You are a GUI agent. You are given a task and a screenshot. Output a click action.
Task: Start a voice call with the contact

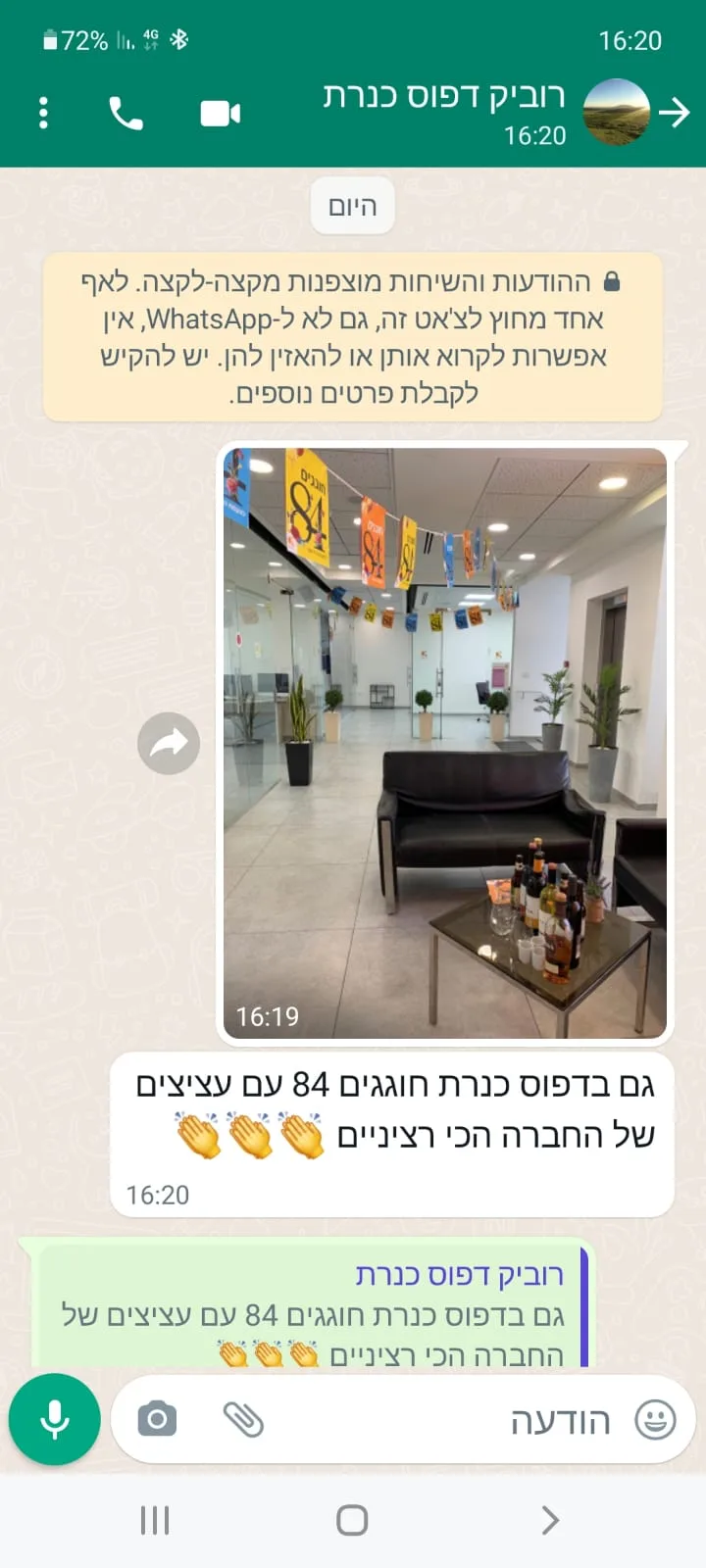(126, 114)
